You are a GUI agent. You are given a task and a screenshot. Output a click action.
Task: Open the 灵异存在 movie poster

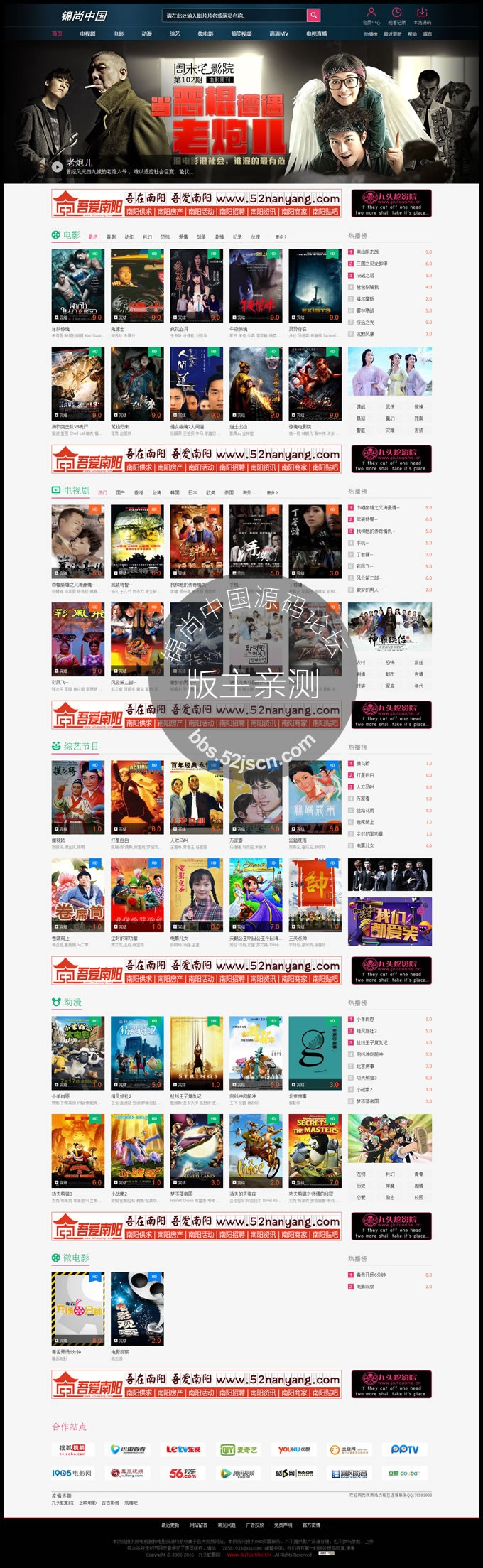point(315,286)
